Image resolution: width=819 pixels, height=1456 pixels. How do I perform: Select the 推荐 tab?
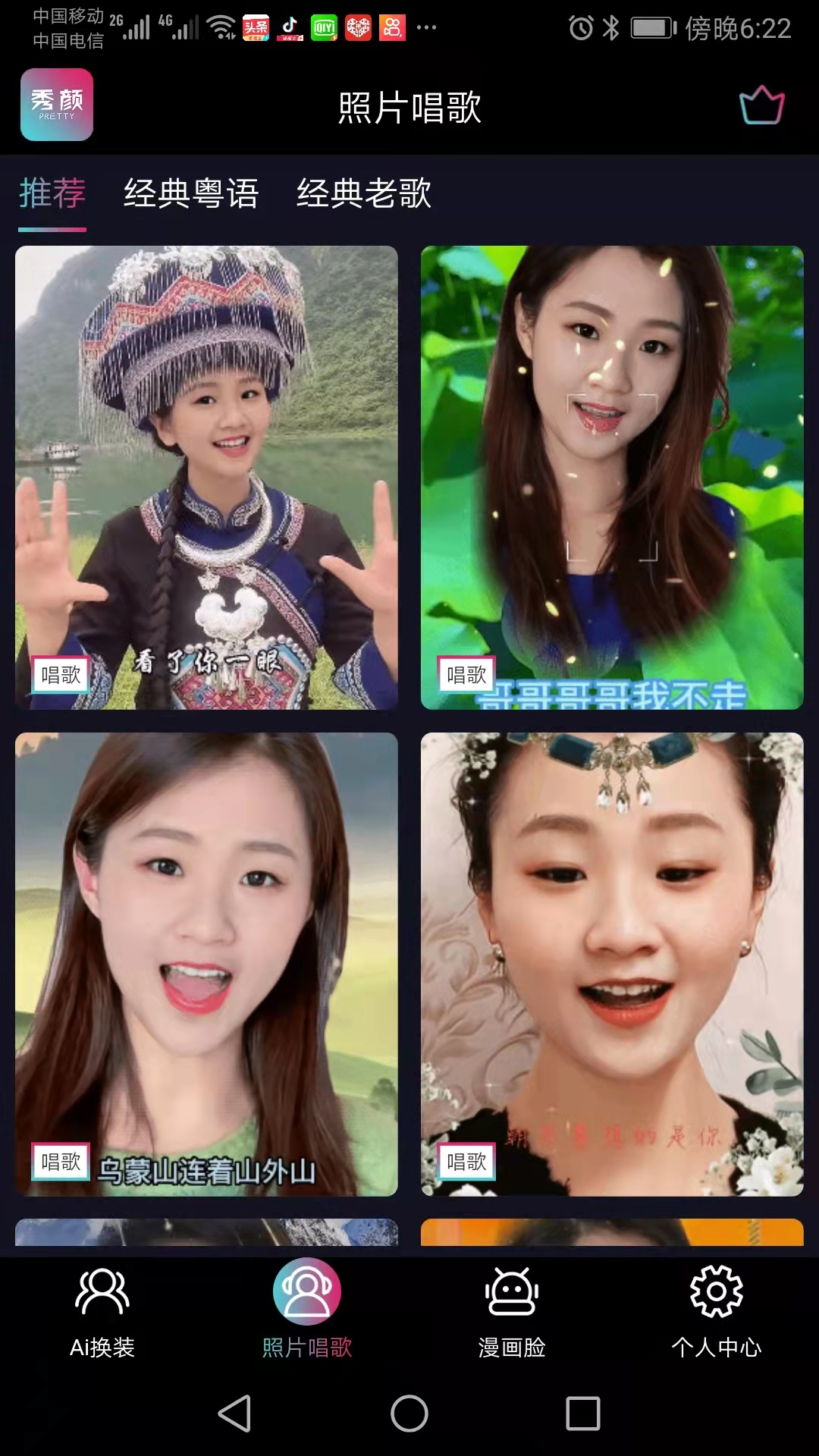point(51,194)
